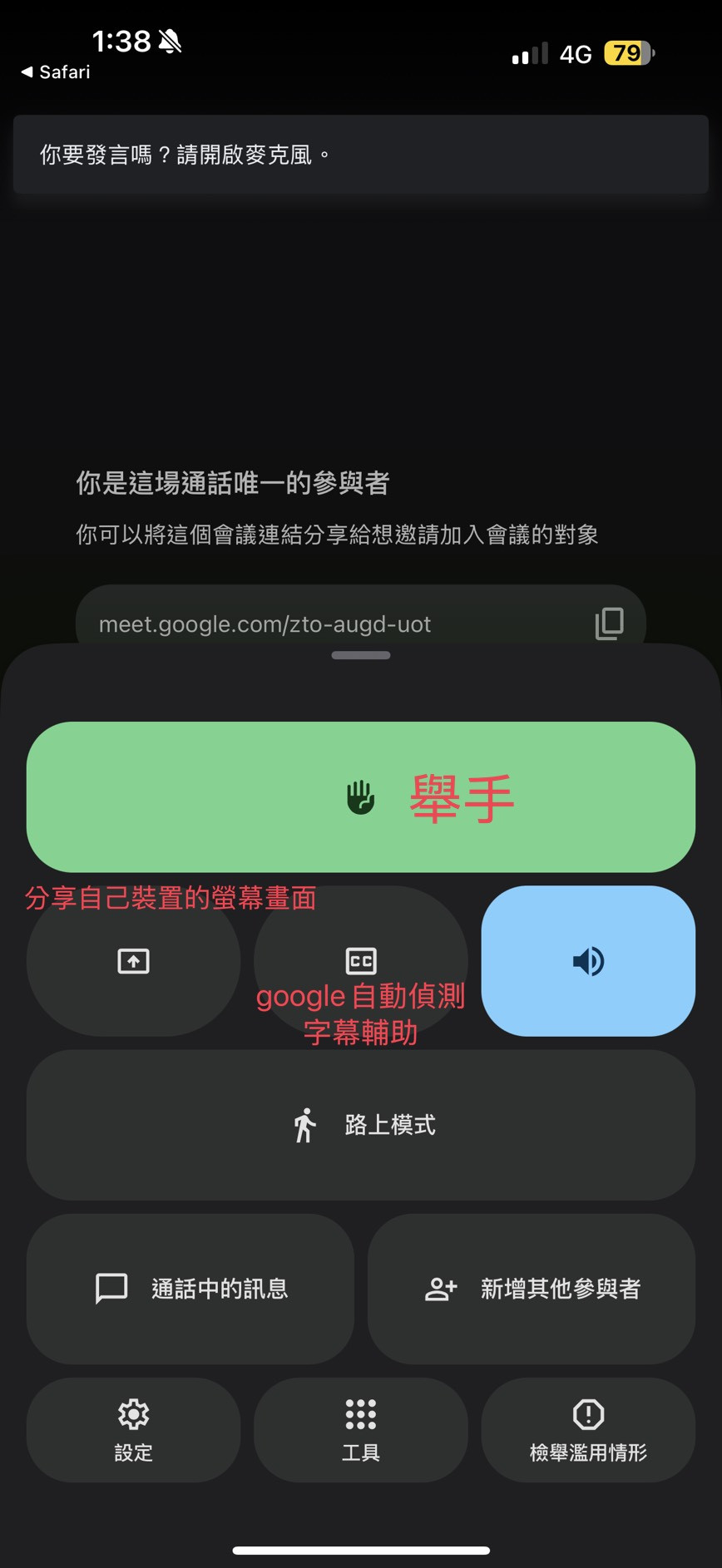
Task: Tap the raise hand (舉手) button
Action: (361, 796)
